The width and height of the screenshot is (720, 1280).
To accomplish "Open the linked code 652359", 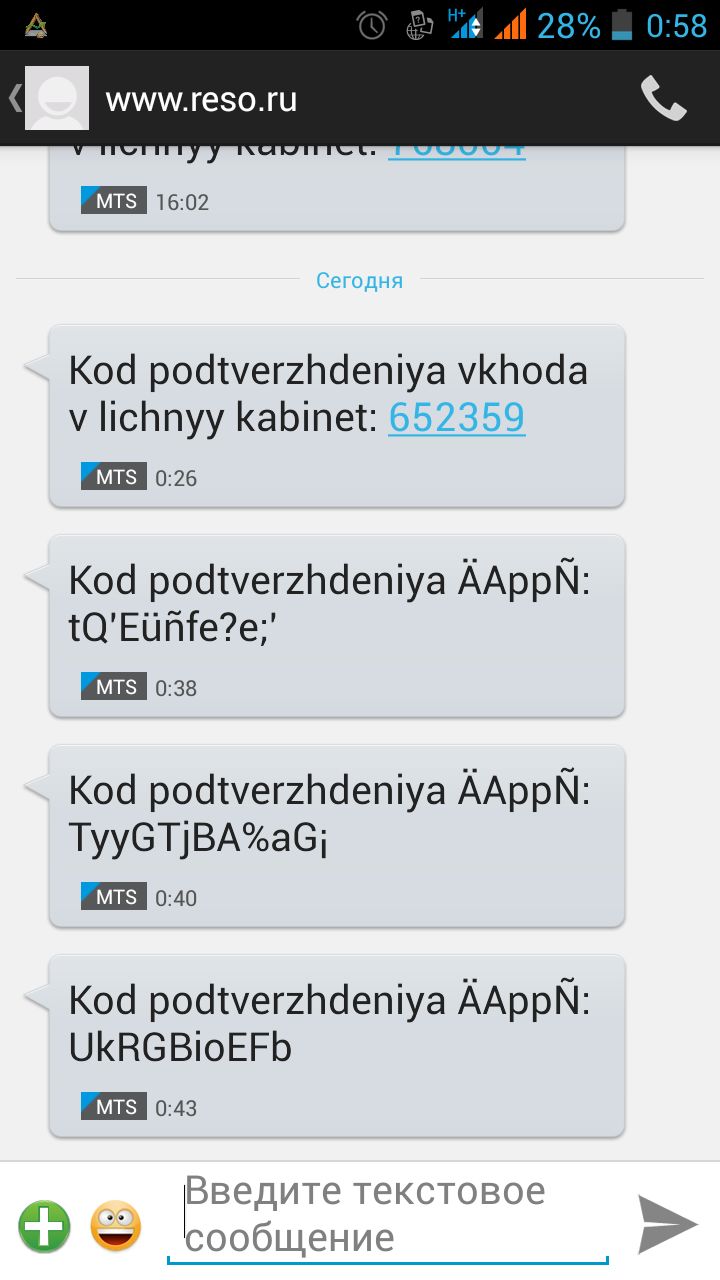I will 456,418.
